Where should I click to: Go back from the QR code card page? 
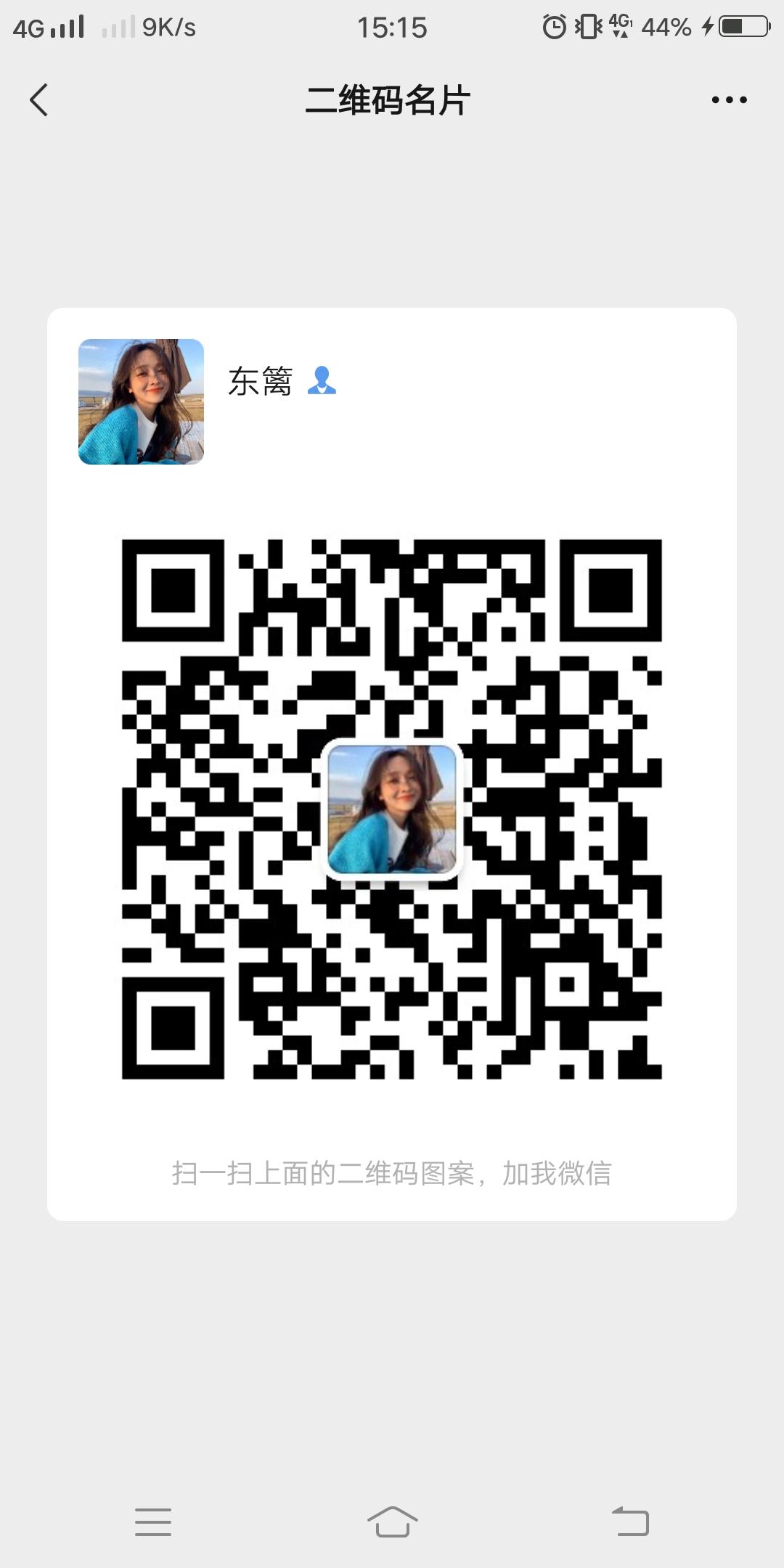point(39,100)
